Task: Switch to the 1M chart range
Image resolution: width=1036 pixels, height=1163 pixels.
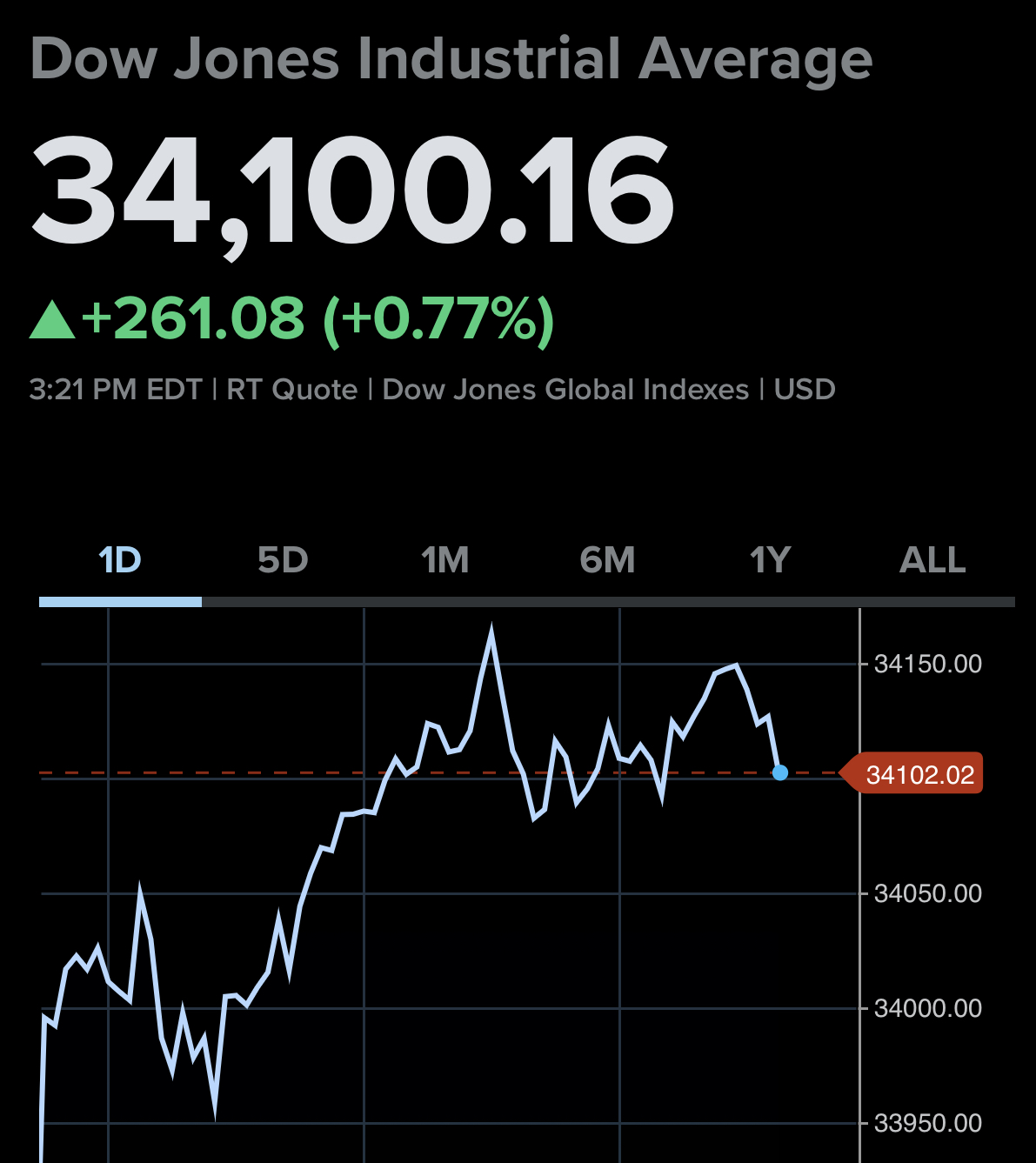Action: click(445, 560)
